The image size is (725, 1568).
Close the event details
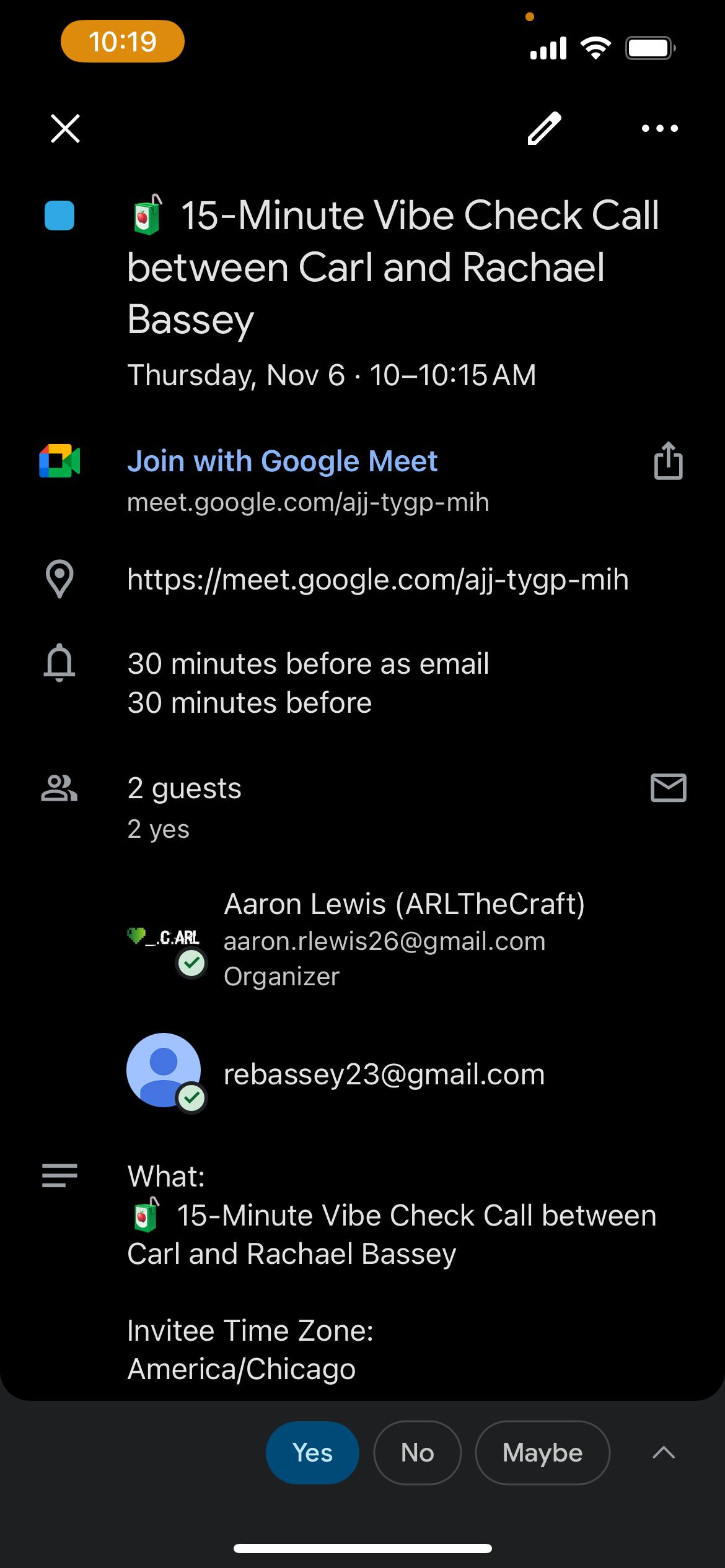pos(65,129)
